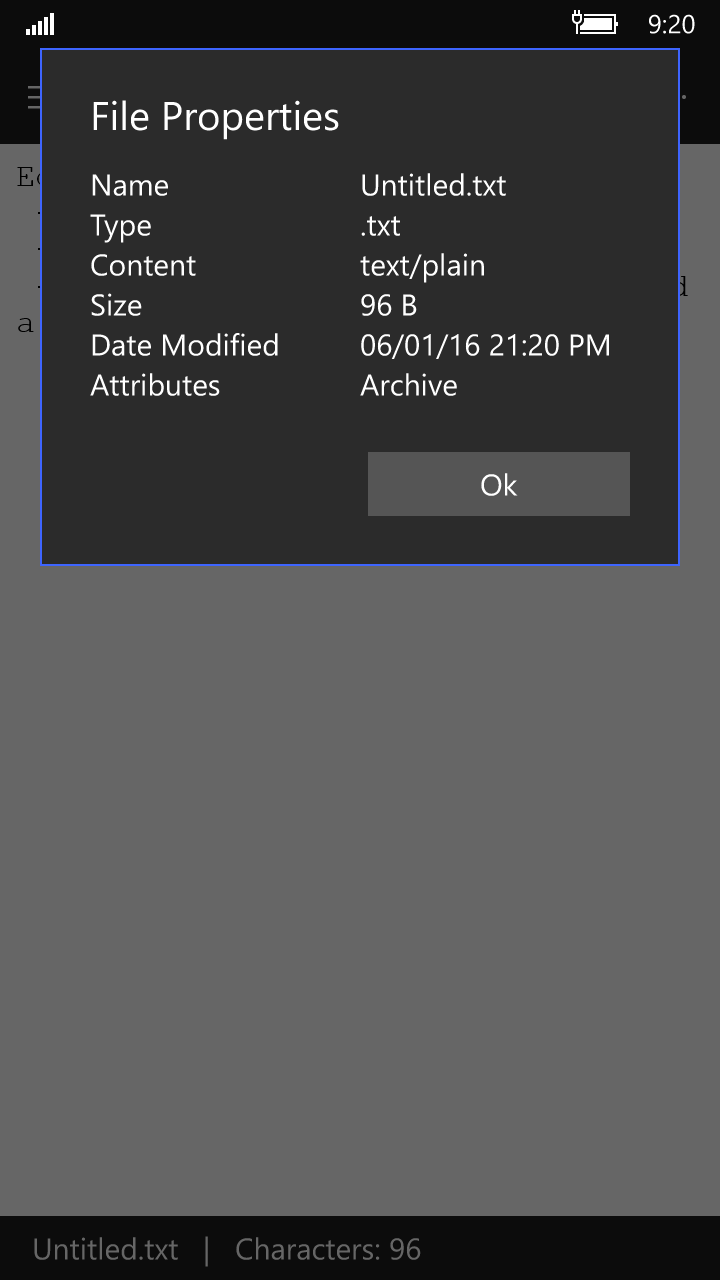Dismiss File Properties with Ok button
This screenshot has width=720, height=1280.
[x=498, y=484]
